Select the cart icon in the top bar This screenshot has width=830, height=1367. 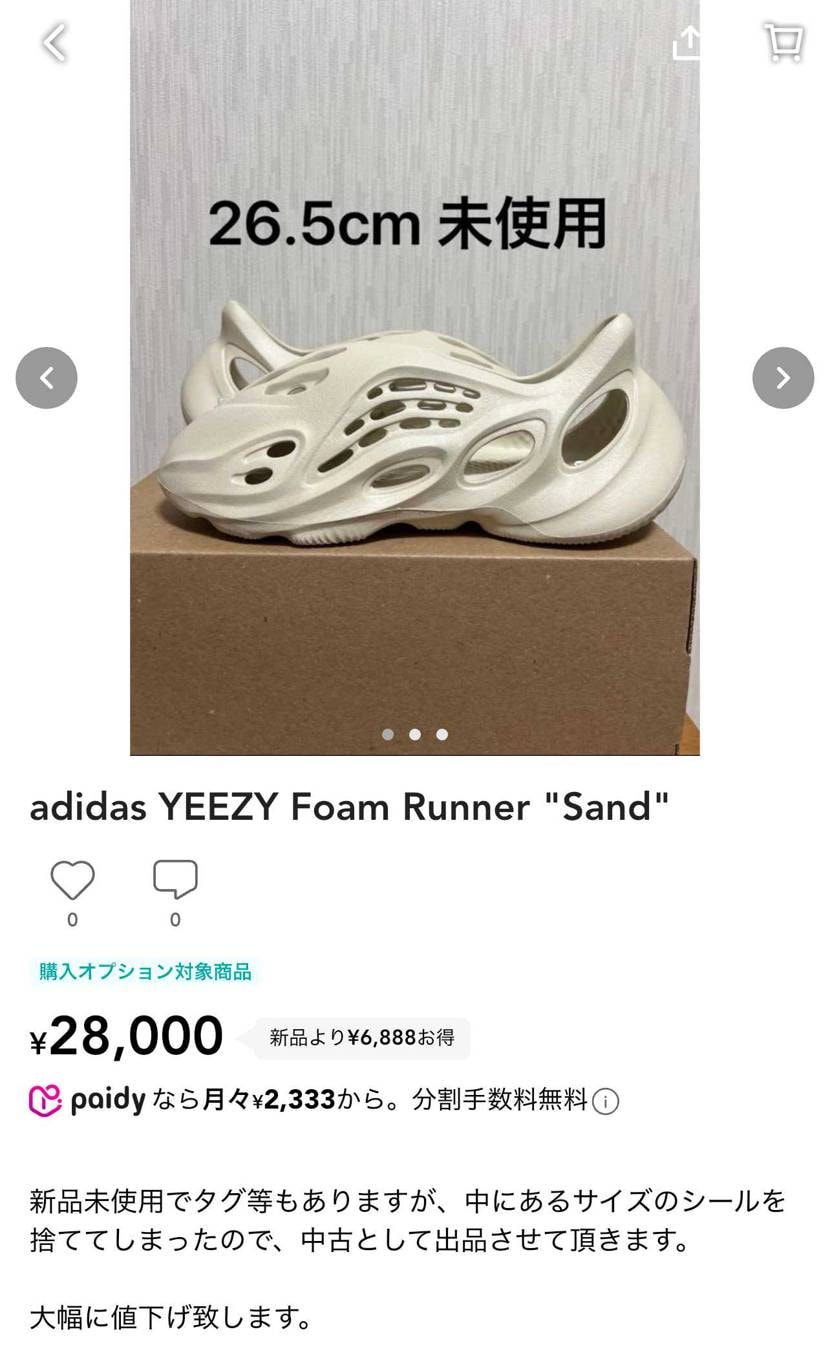click(x=785, y=43)
